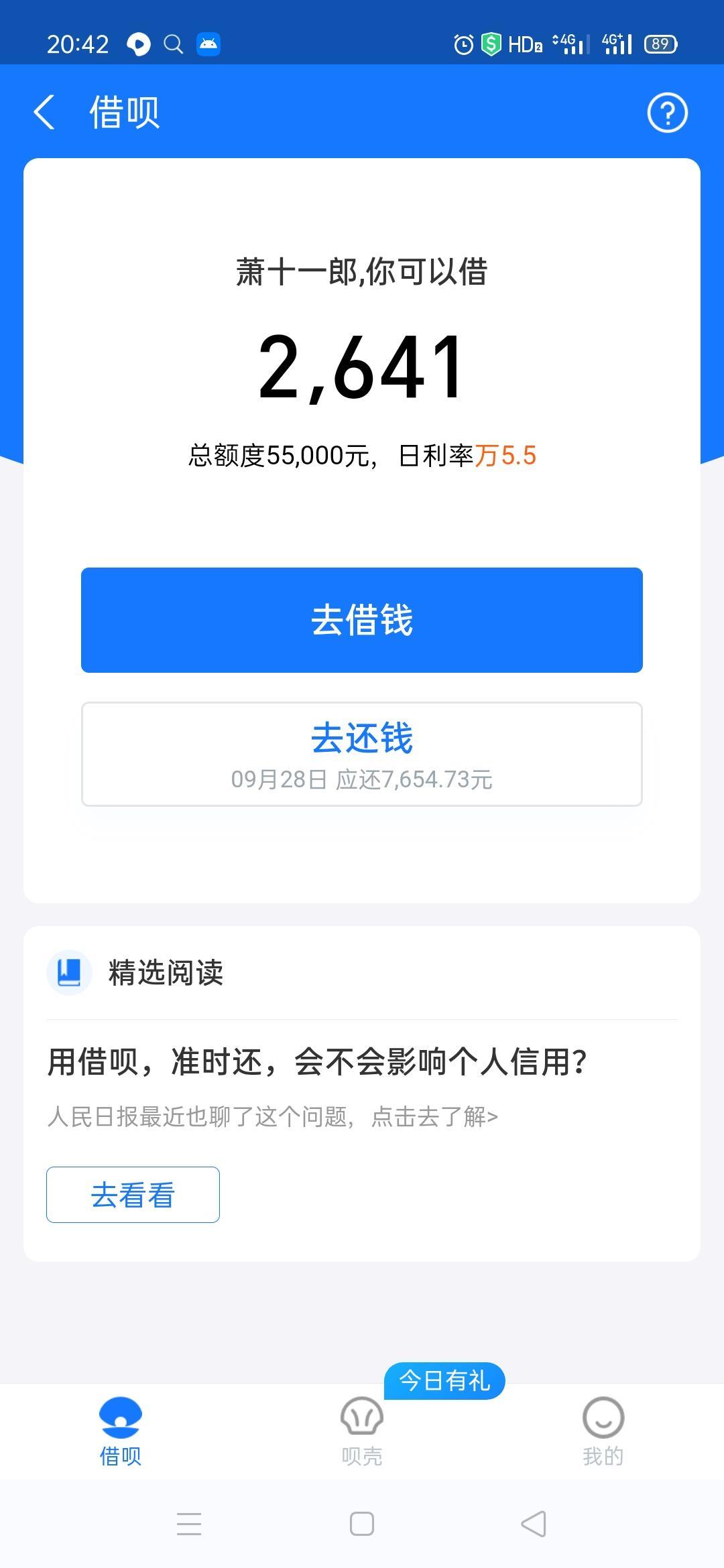This screenshot has width=724, height=1568.
Task: Open 去还钱 repayment option
Action: [x=362, y=754]
